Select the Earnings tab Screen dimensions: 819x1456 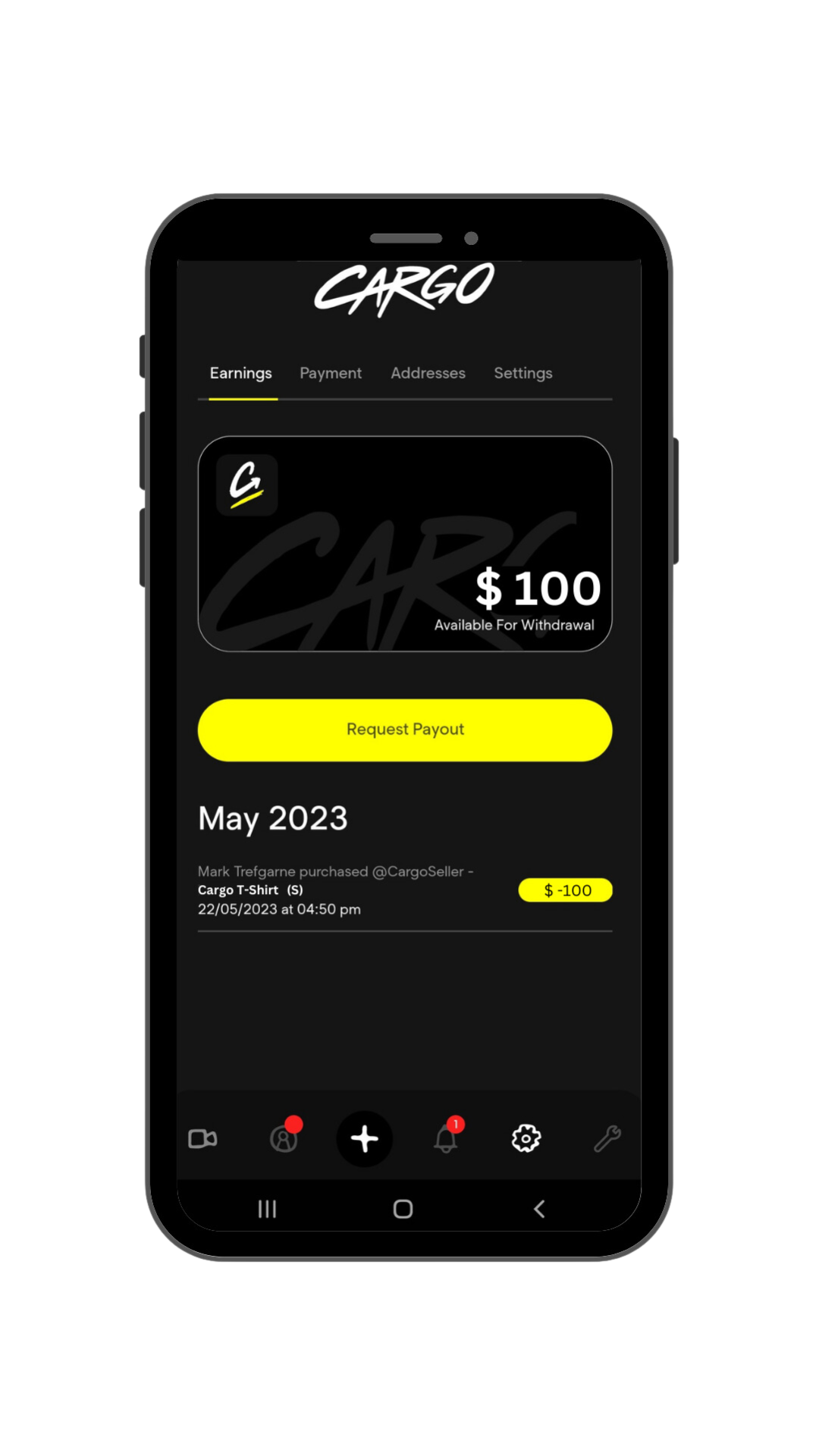tap(240, 373)
